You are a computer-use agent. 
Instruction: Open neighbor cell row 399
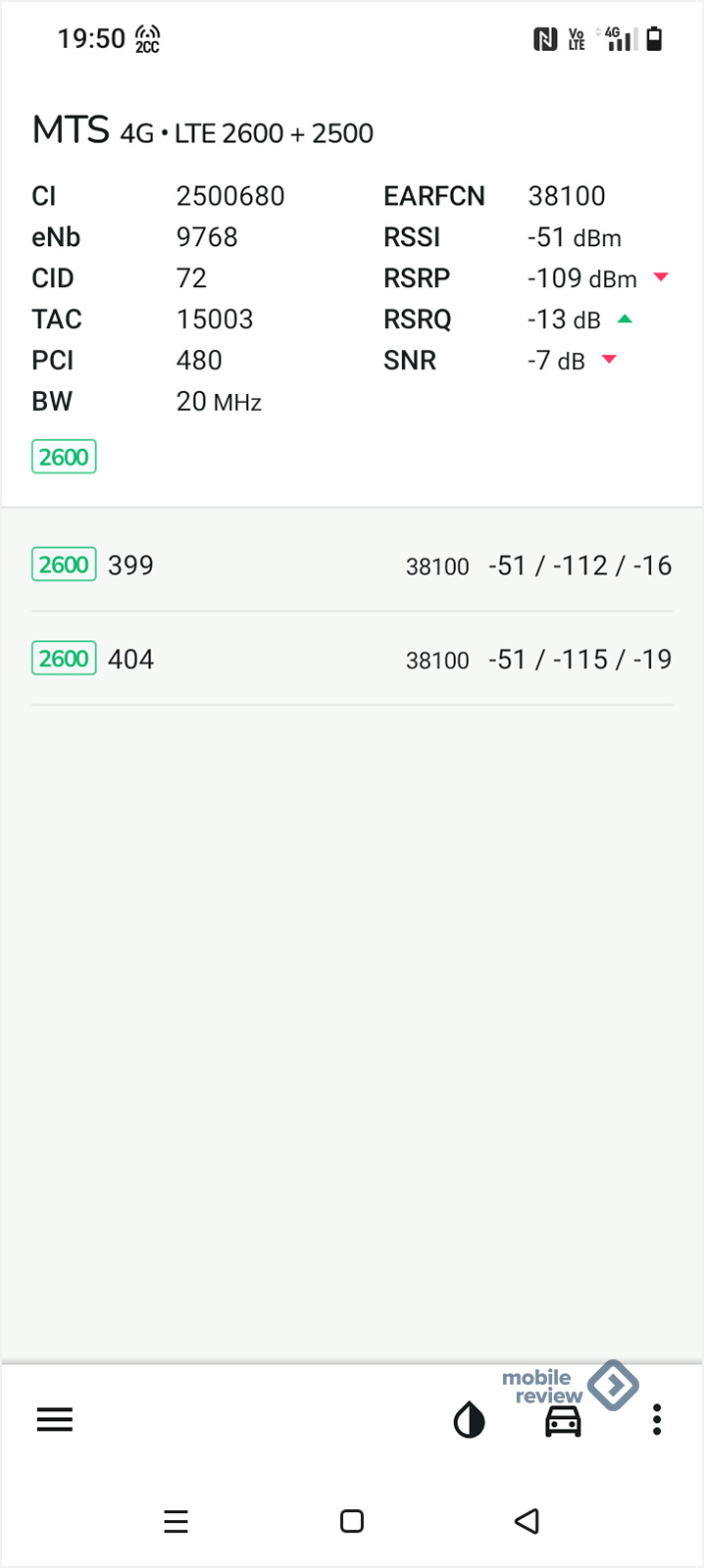tap(352, 565)
